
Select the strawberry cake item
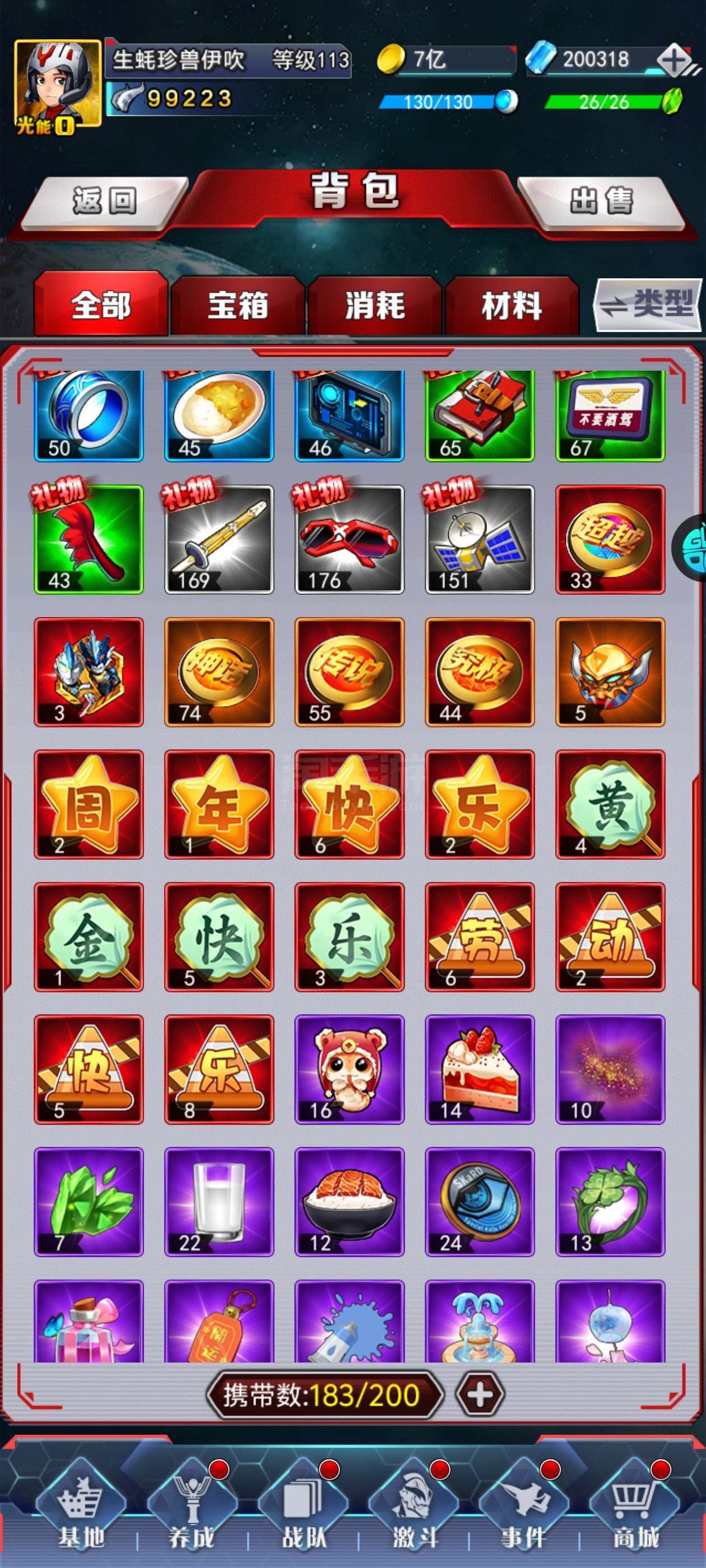pos(480,1070)
